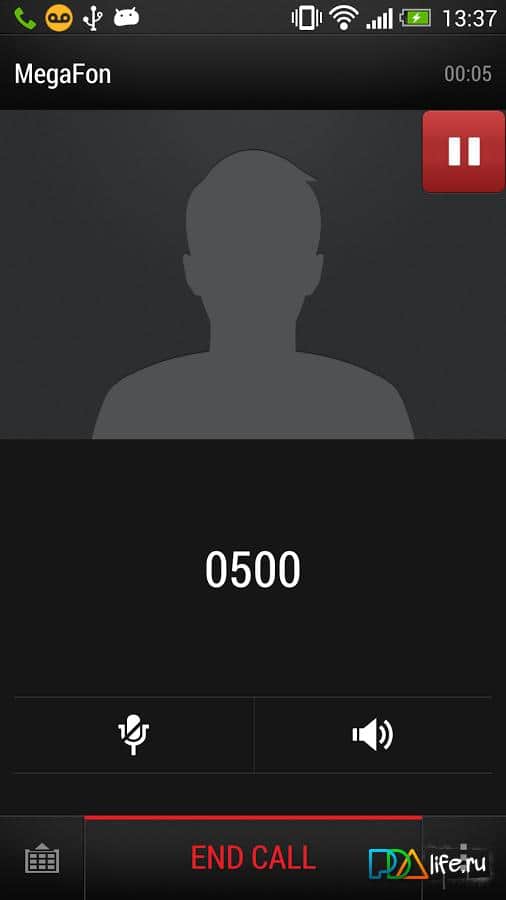Turn on the speakerphone

point(373,735)
